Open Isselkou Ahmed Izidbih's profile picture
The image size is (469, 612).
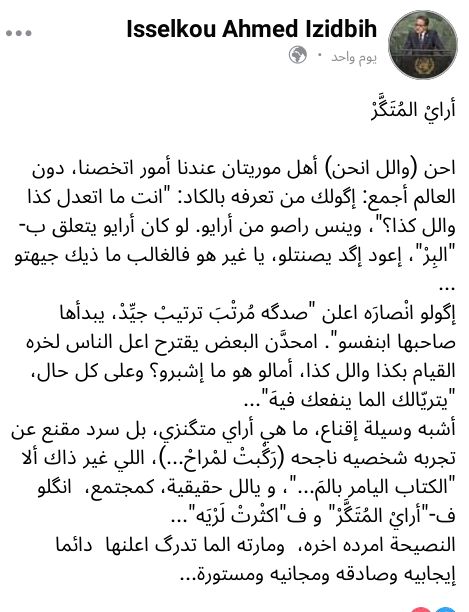[x=423, y=45]
